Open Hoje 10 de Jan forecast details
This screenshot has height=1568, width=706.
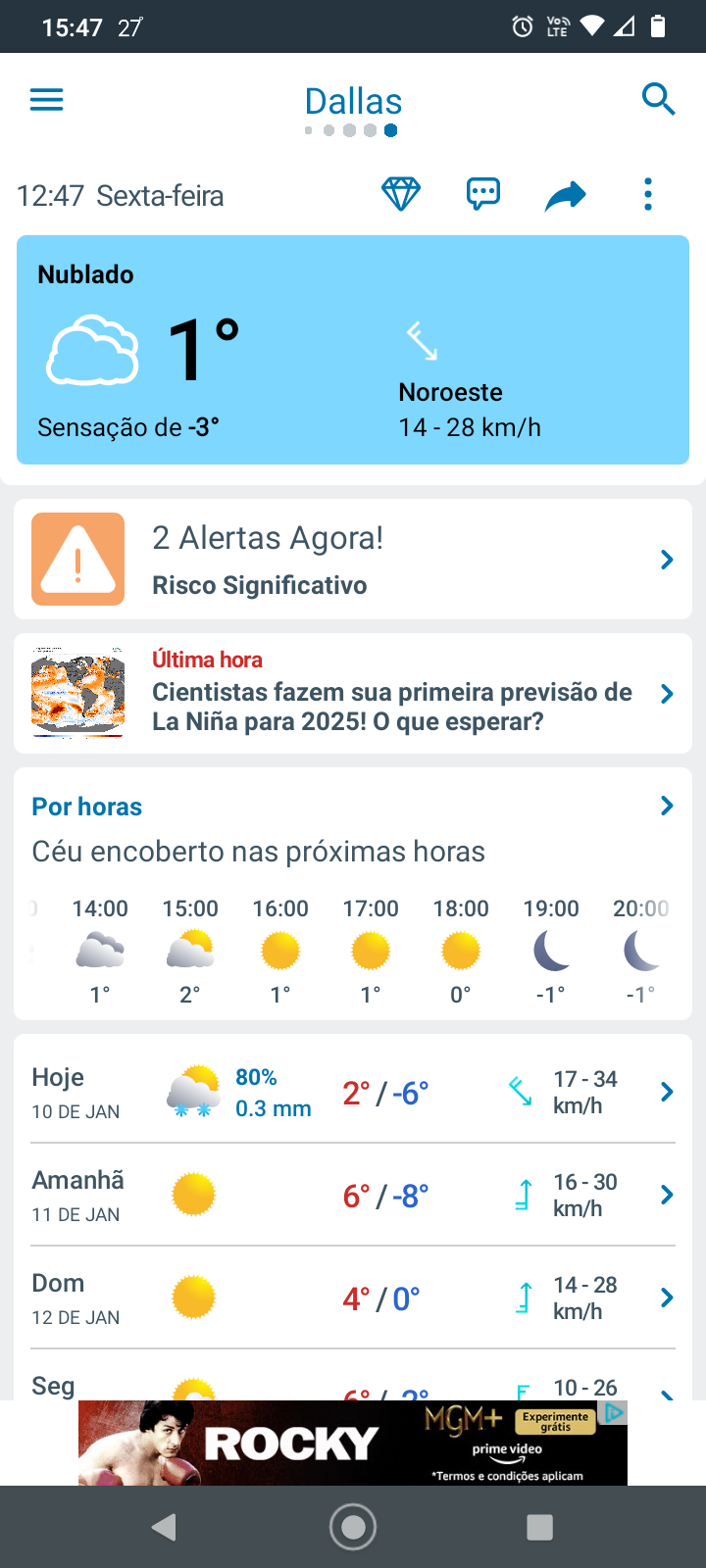pos(353,1092)
